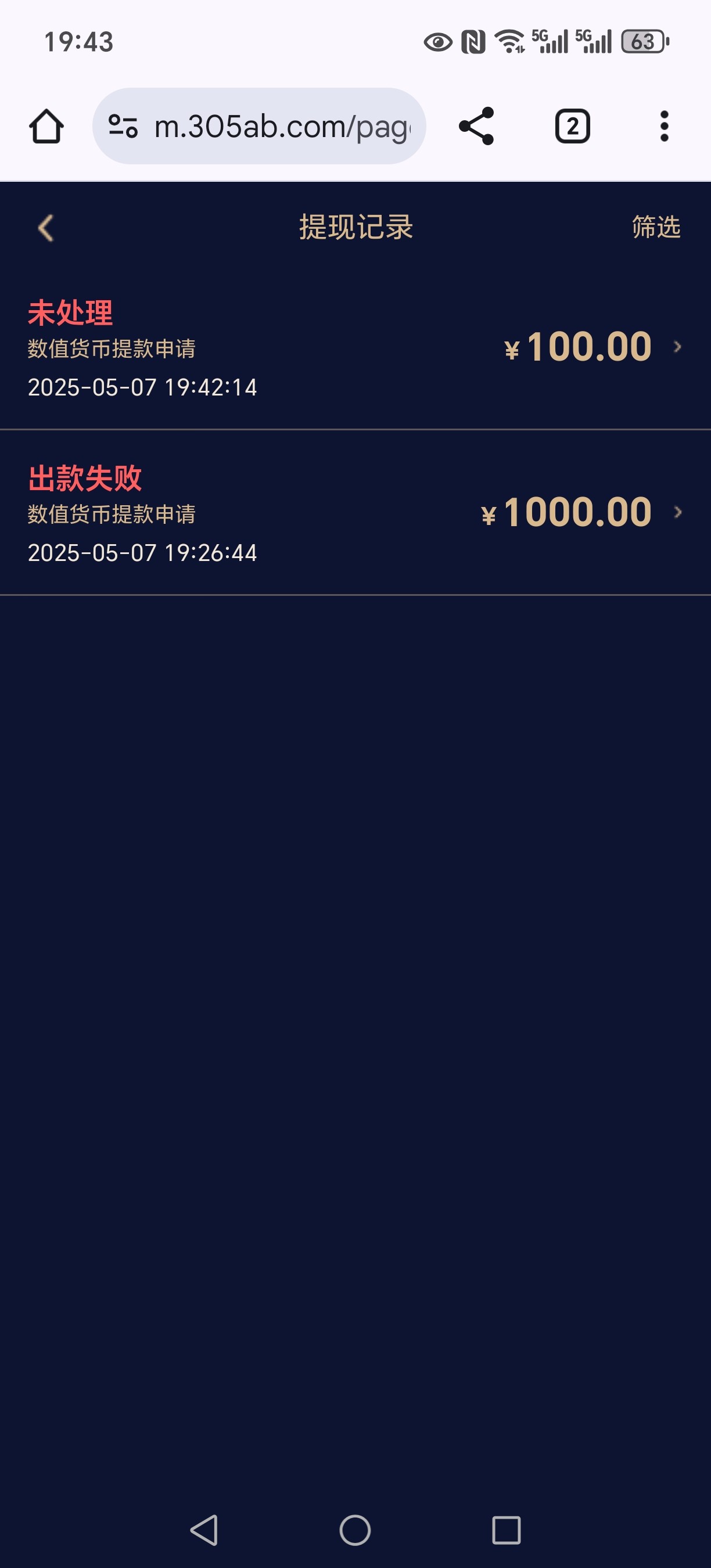The width and height of the screenshot is (711, 1568).
Task: Expand the chevron beside ¥1000.00
Action: [x=677, y=513]
